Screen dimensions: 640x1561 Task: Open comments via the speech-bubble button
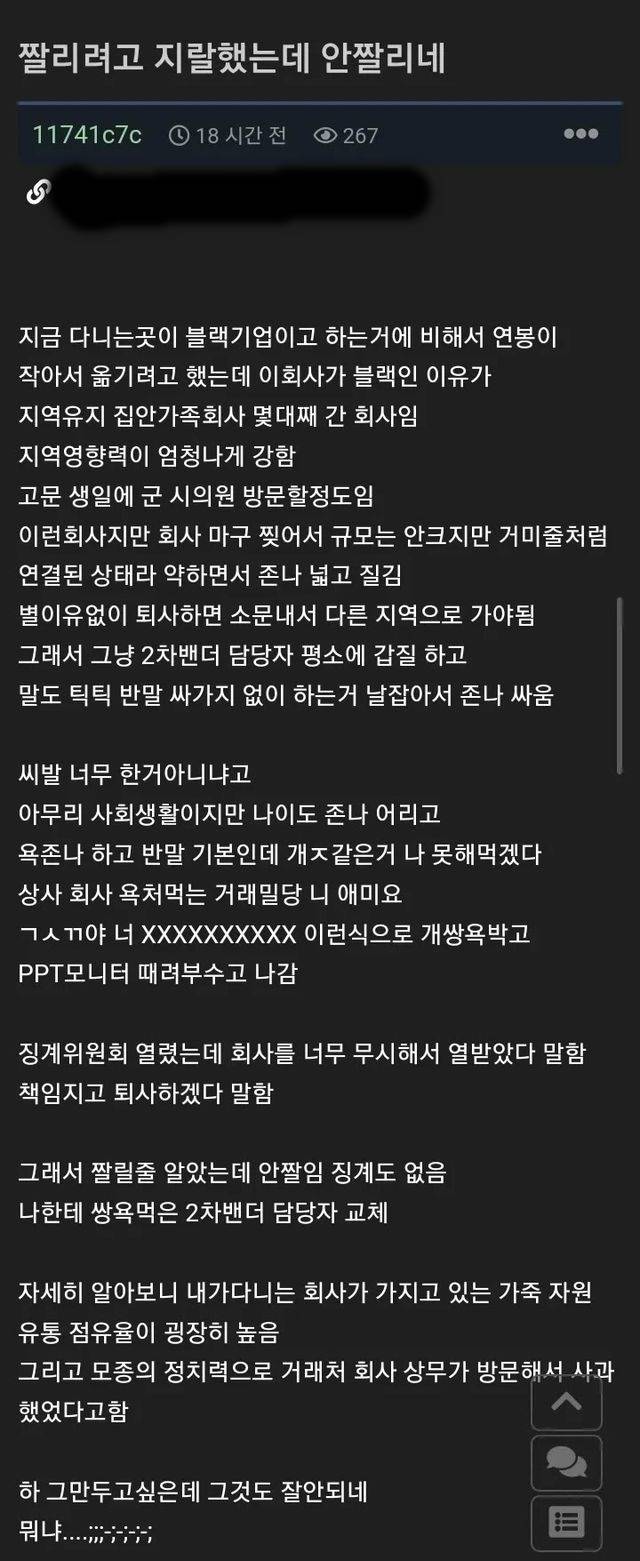point(566,1462)
